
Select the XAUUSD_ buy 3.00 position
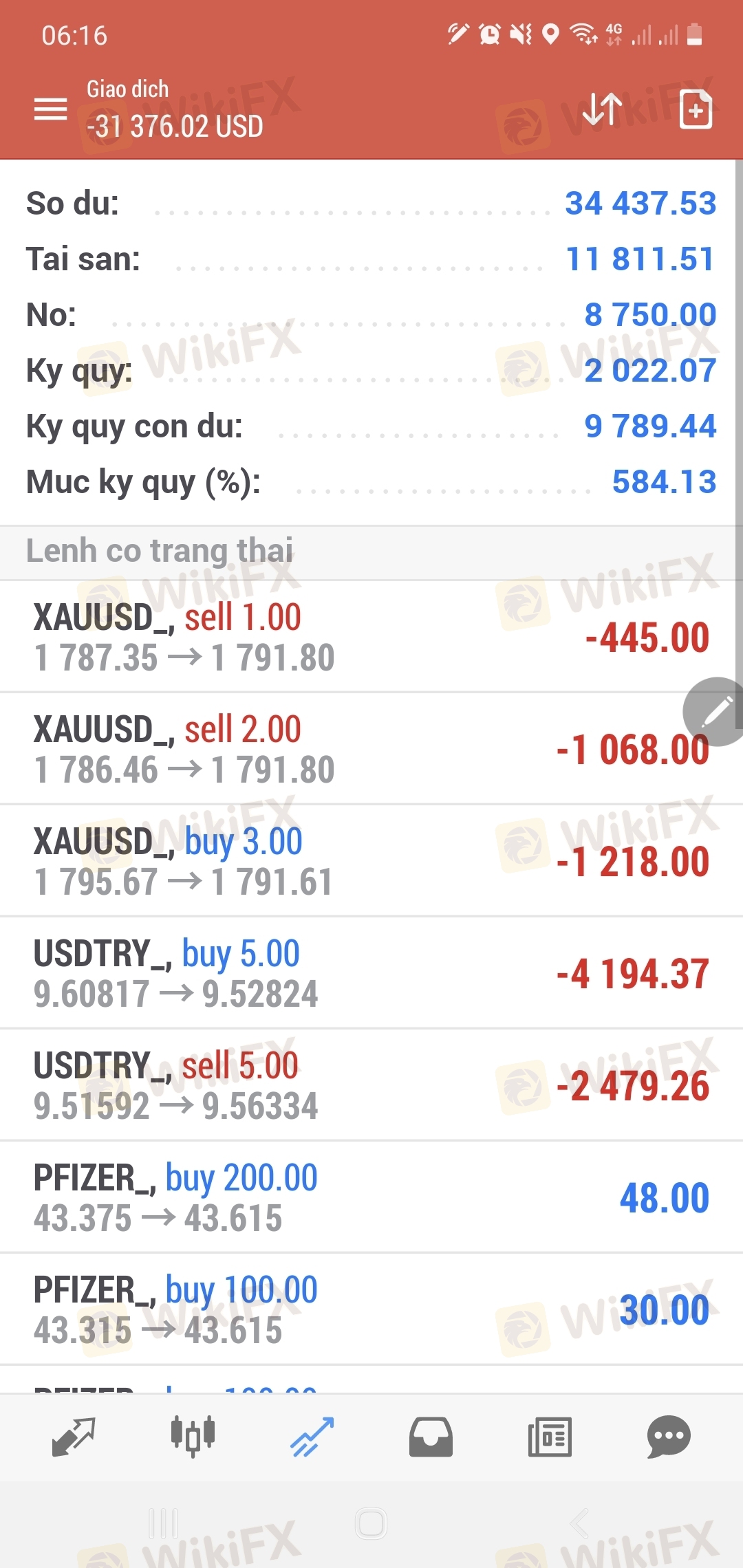point(371,861)
